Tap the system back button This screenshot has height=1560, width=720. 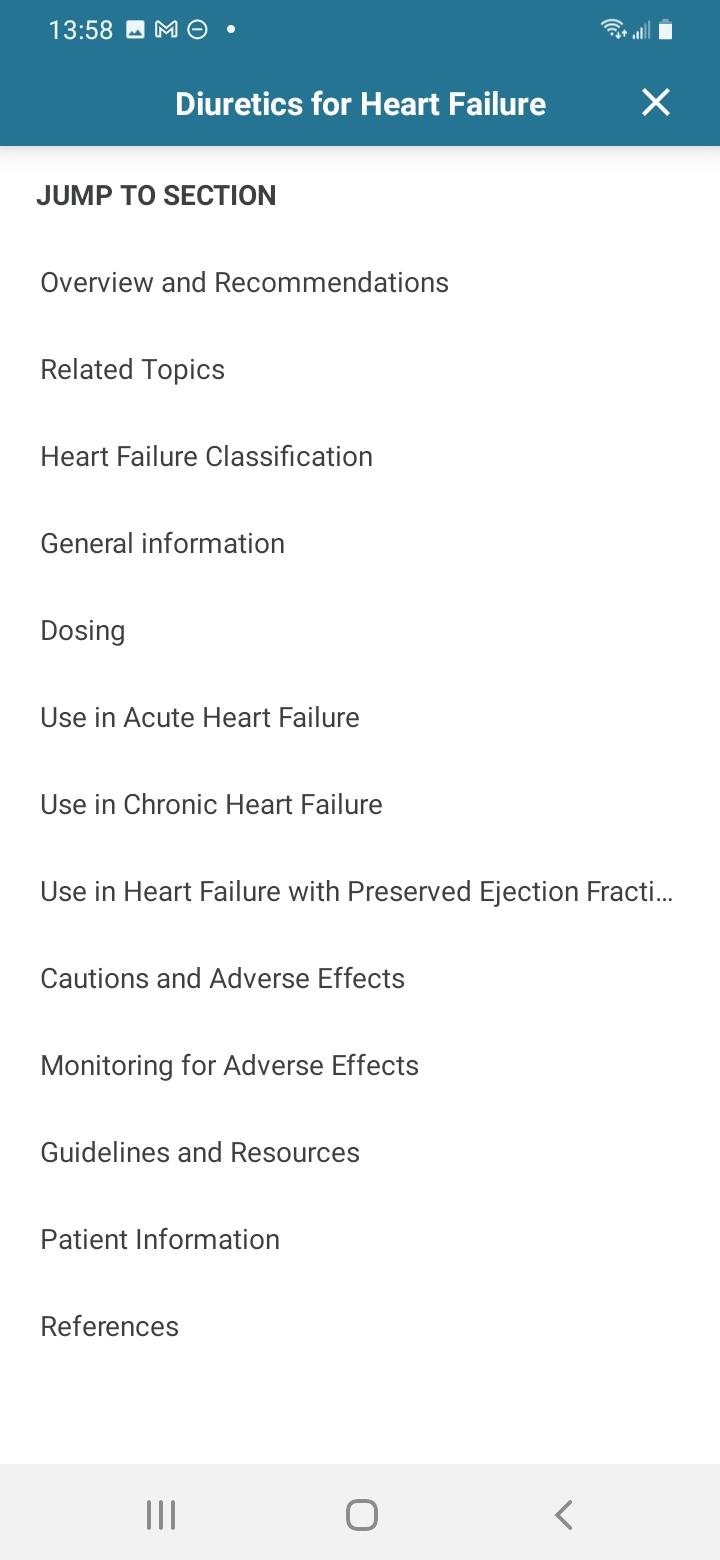tap(564, 1515)
